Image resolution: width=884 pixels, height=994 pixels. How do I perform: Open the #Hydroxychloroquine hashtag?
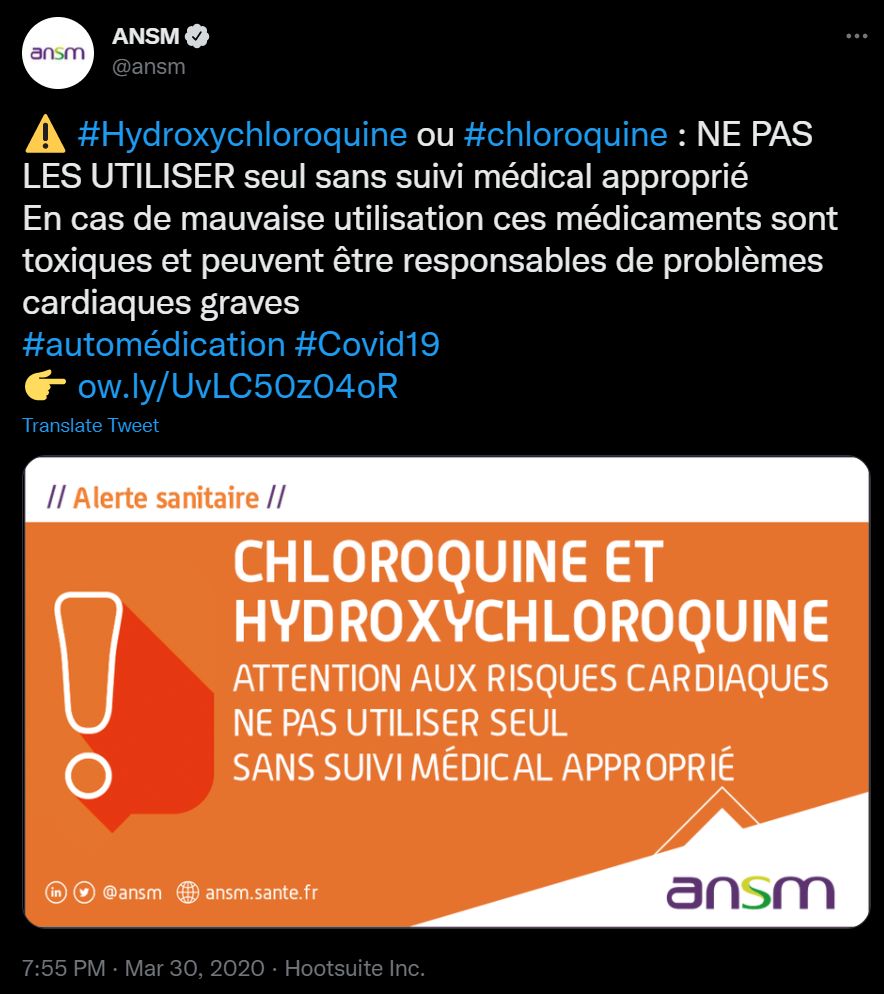pos(241,134)
